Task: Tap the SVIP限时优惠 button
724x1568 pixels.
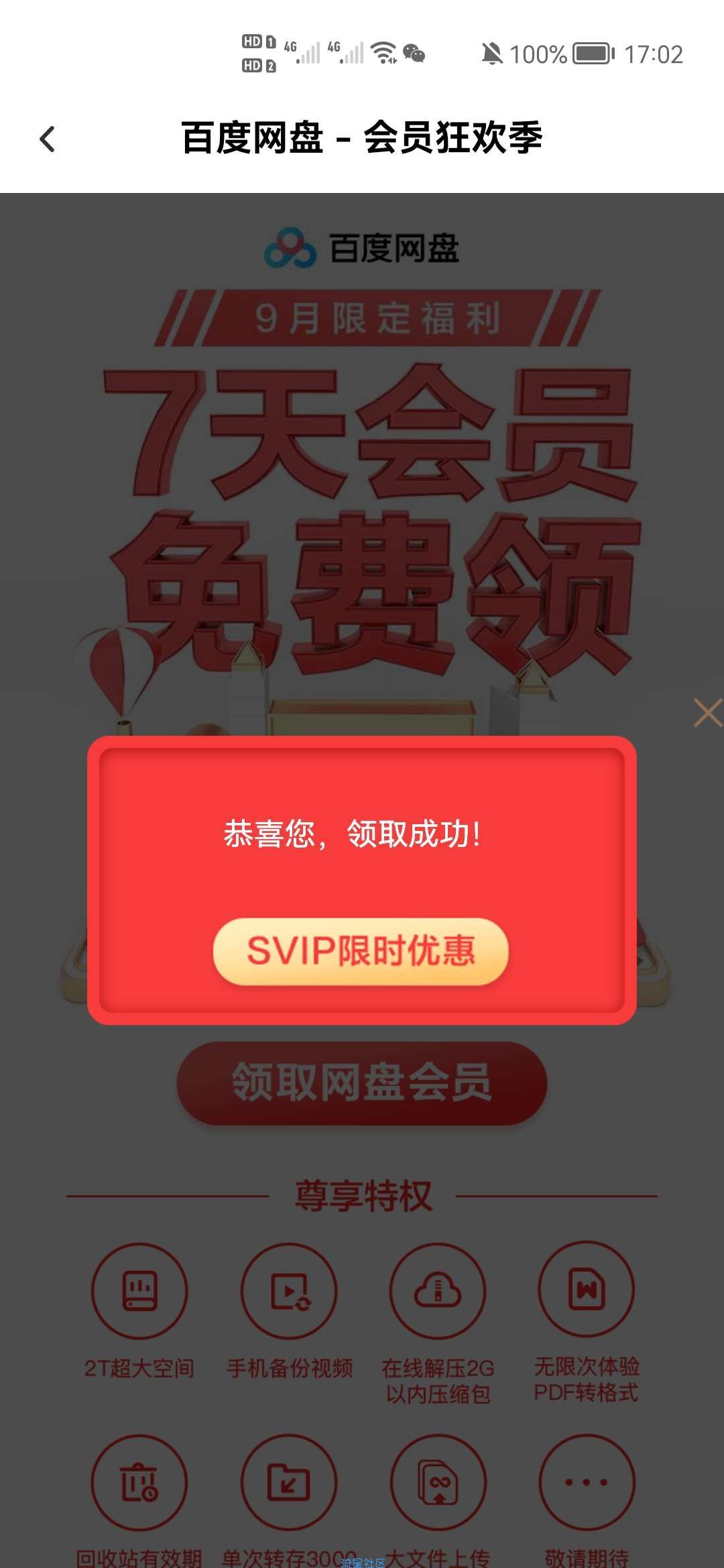Action: [361, 952]
